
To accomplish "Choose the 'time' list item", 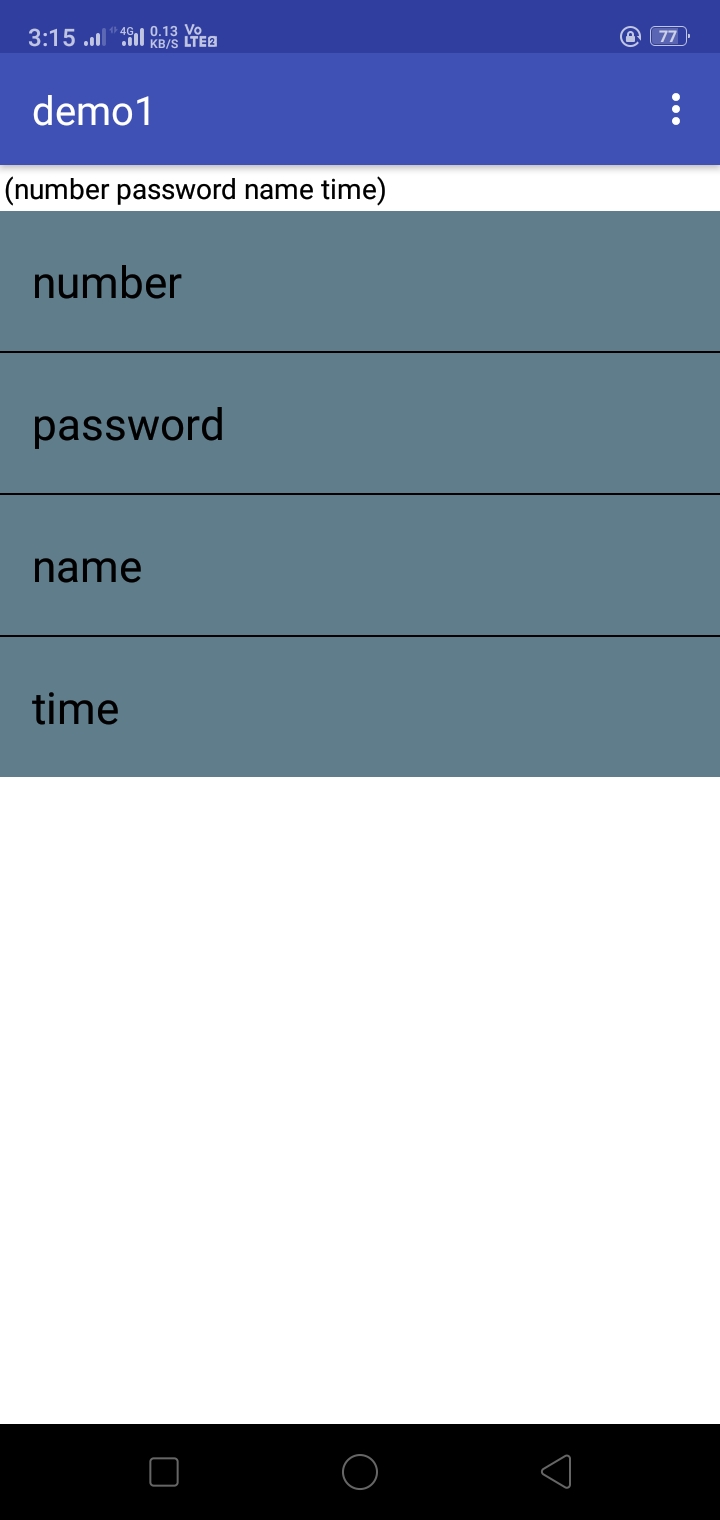I will (360, 707).
